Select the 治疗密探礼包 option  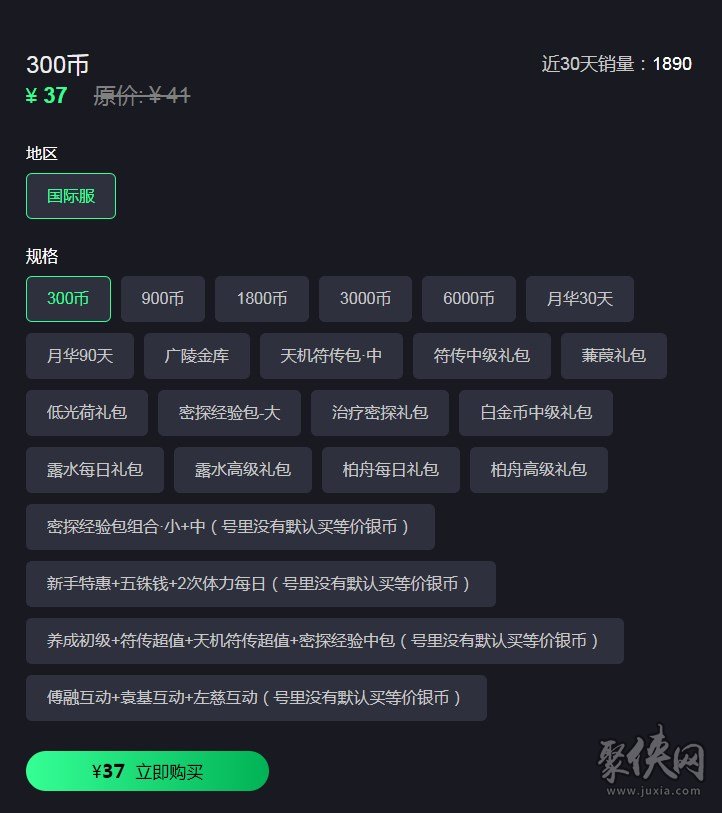point(380,413)
